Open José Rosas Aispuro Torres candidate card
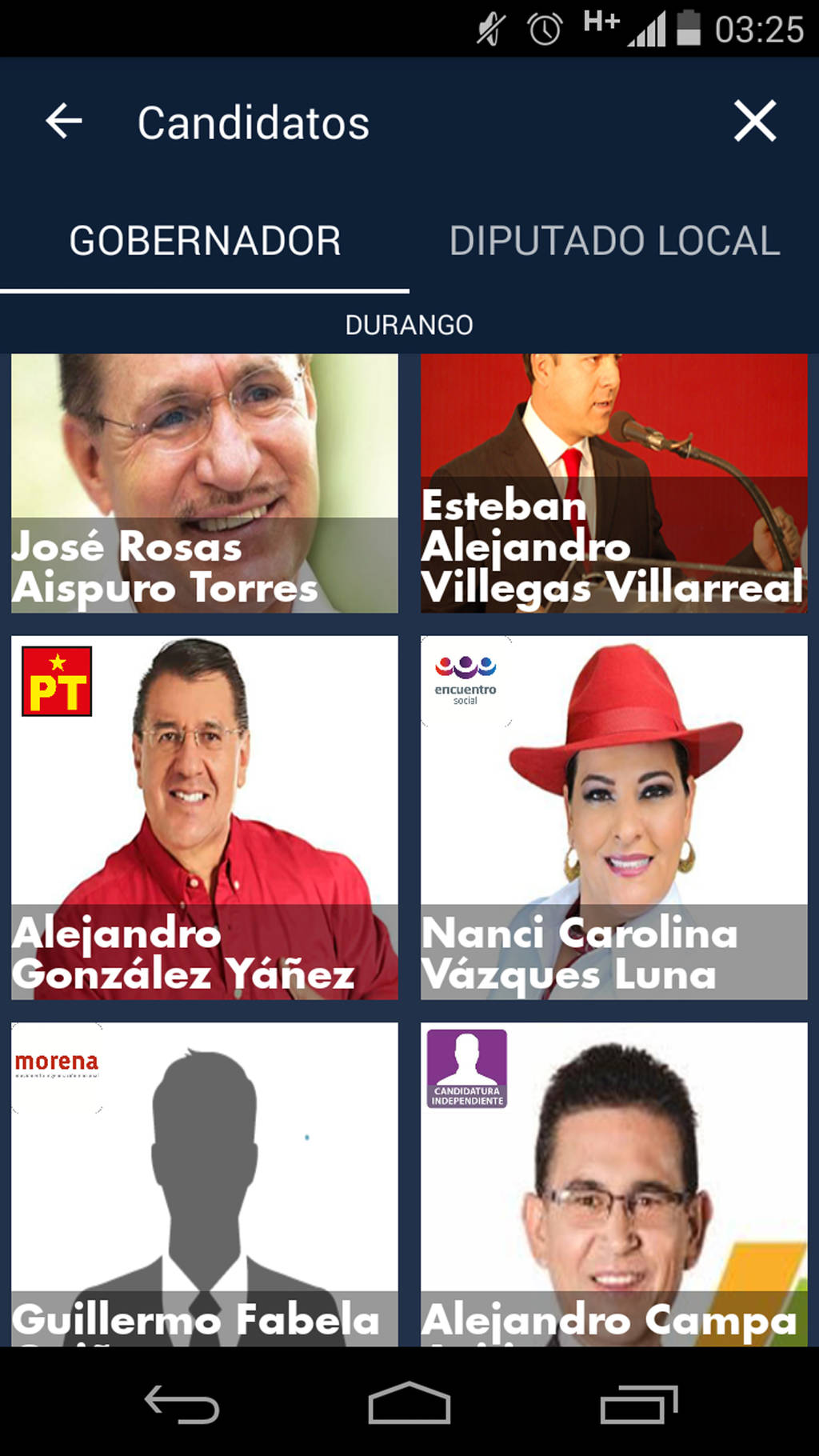This screenshot has height=1456, width=819. coord(205,483)
